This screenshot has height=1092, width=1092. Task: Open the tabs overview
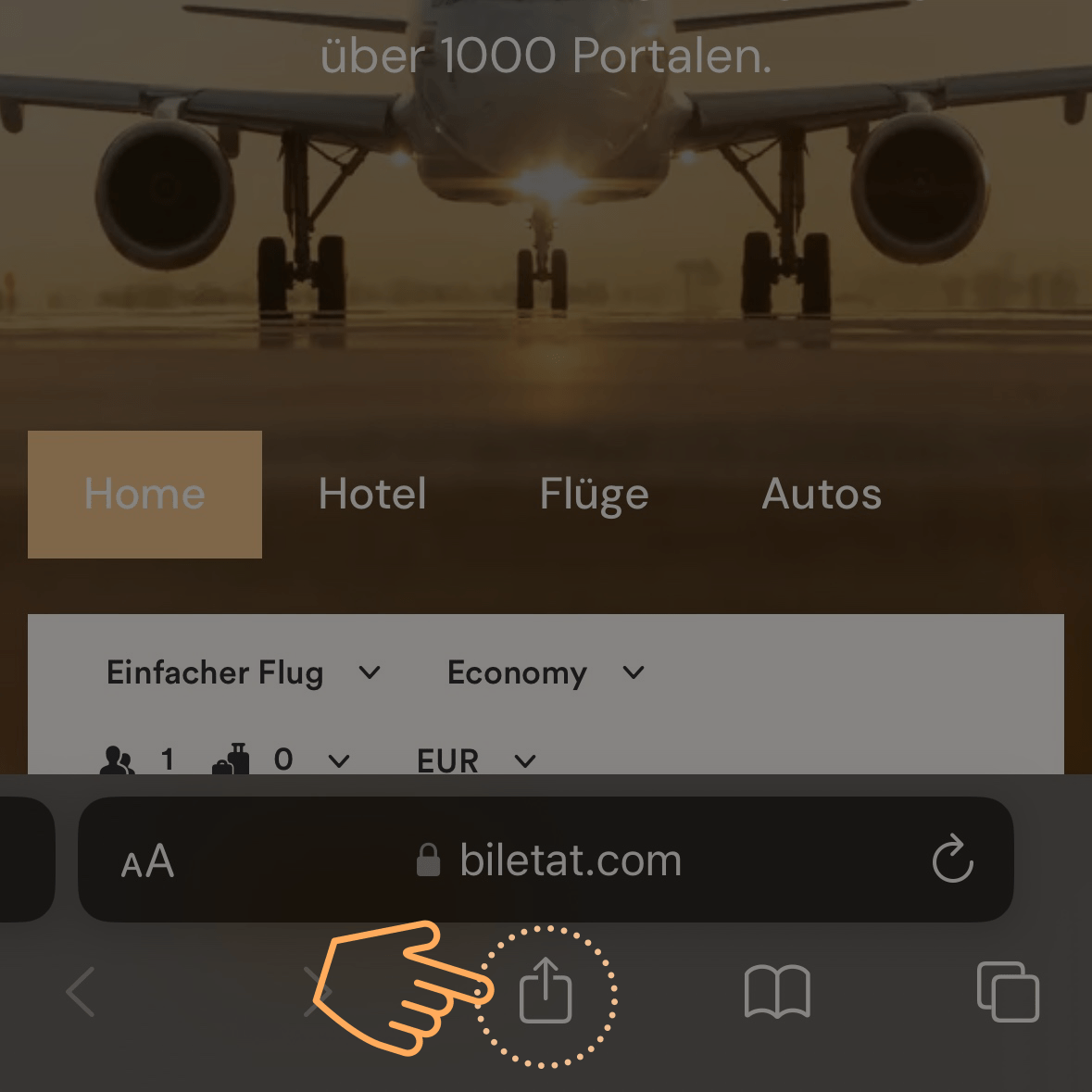click(x=1008, y=992)
